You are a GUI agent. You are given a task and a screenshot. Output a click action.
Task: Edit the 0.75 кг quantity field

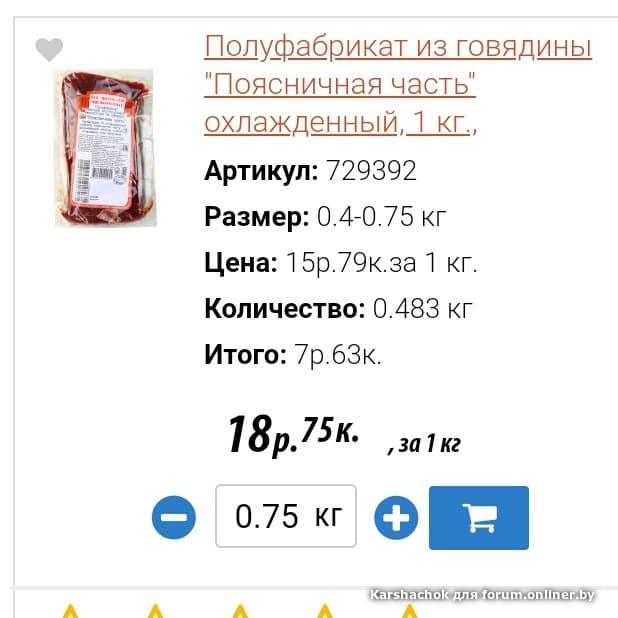285,516
